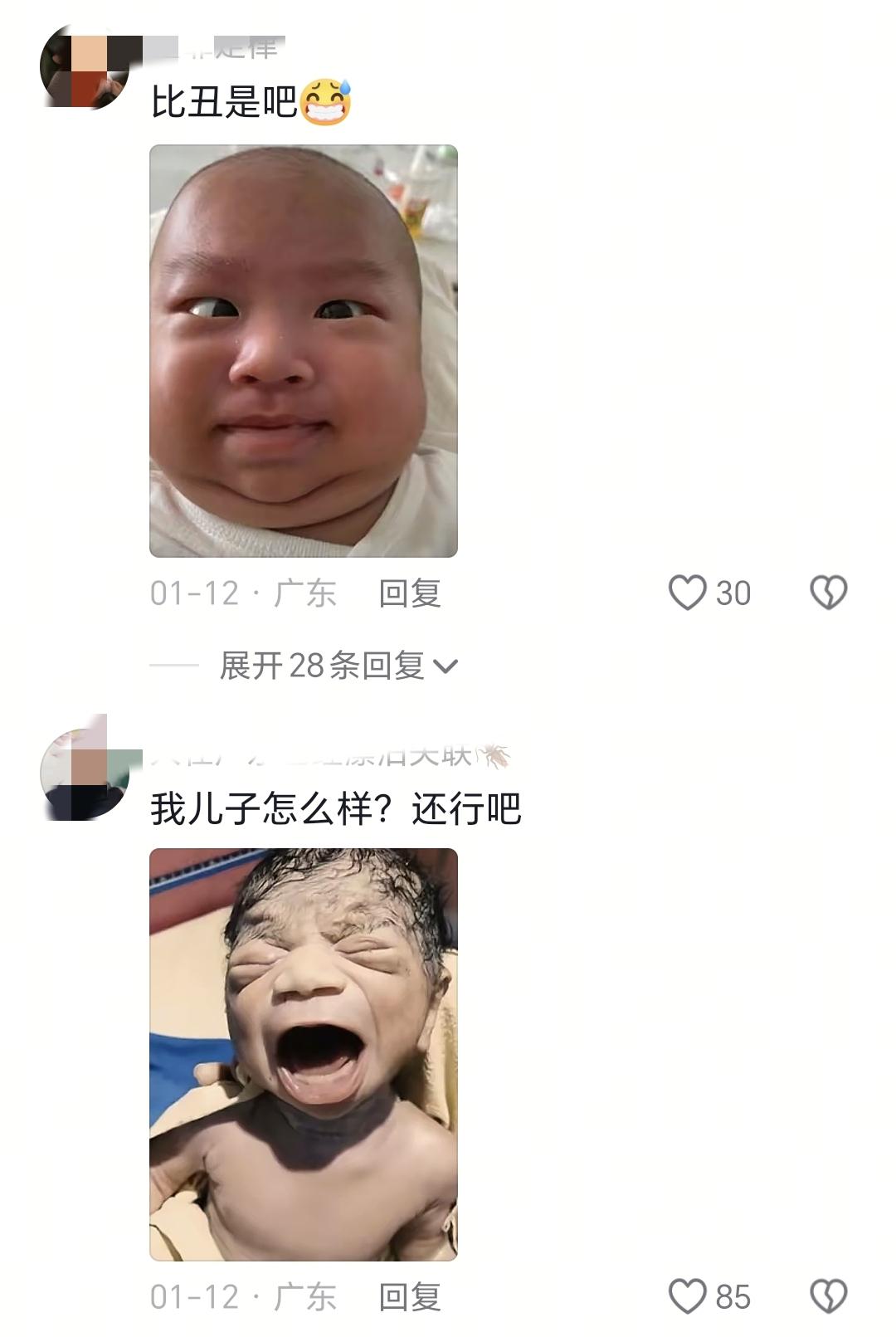
Task: Open the photo under "我儿子怎么样？还行吧"
Action: pyautogui.click(x=304, y=1054)
